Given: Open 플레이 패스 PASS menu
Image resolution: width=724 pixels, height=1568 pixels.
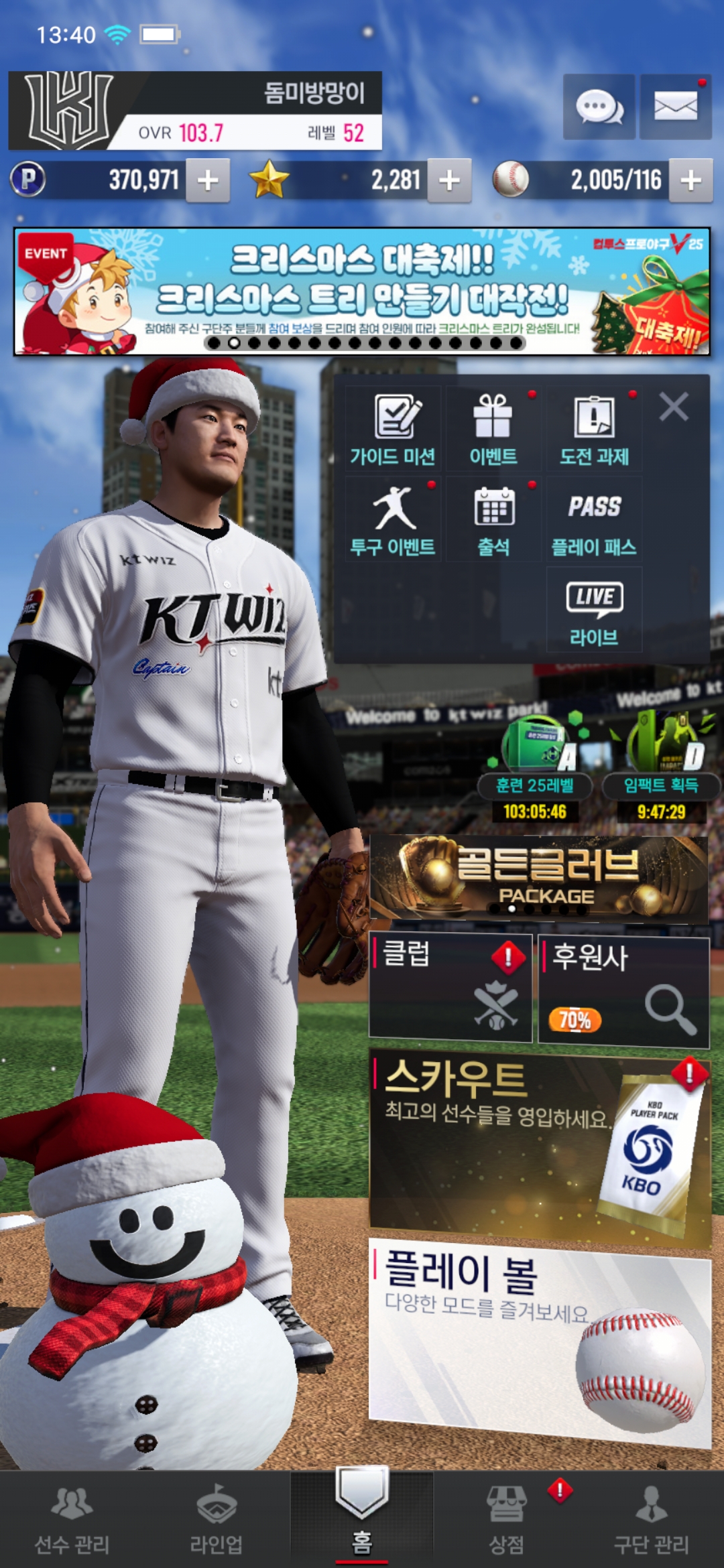Looking at the screenshot, I should pyautogui.click(x=594, y=521).
